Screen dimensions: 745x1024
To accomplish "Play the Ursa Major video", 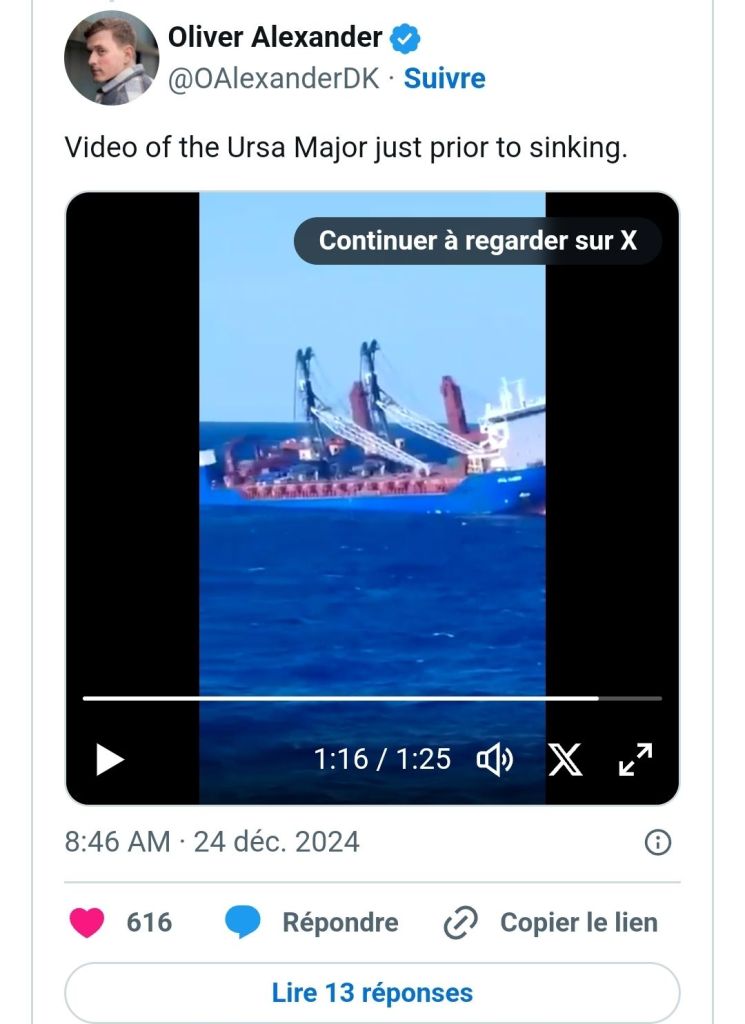I will pos(110,761).
